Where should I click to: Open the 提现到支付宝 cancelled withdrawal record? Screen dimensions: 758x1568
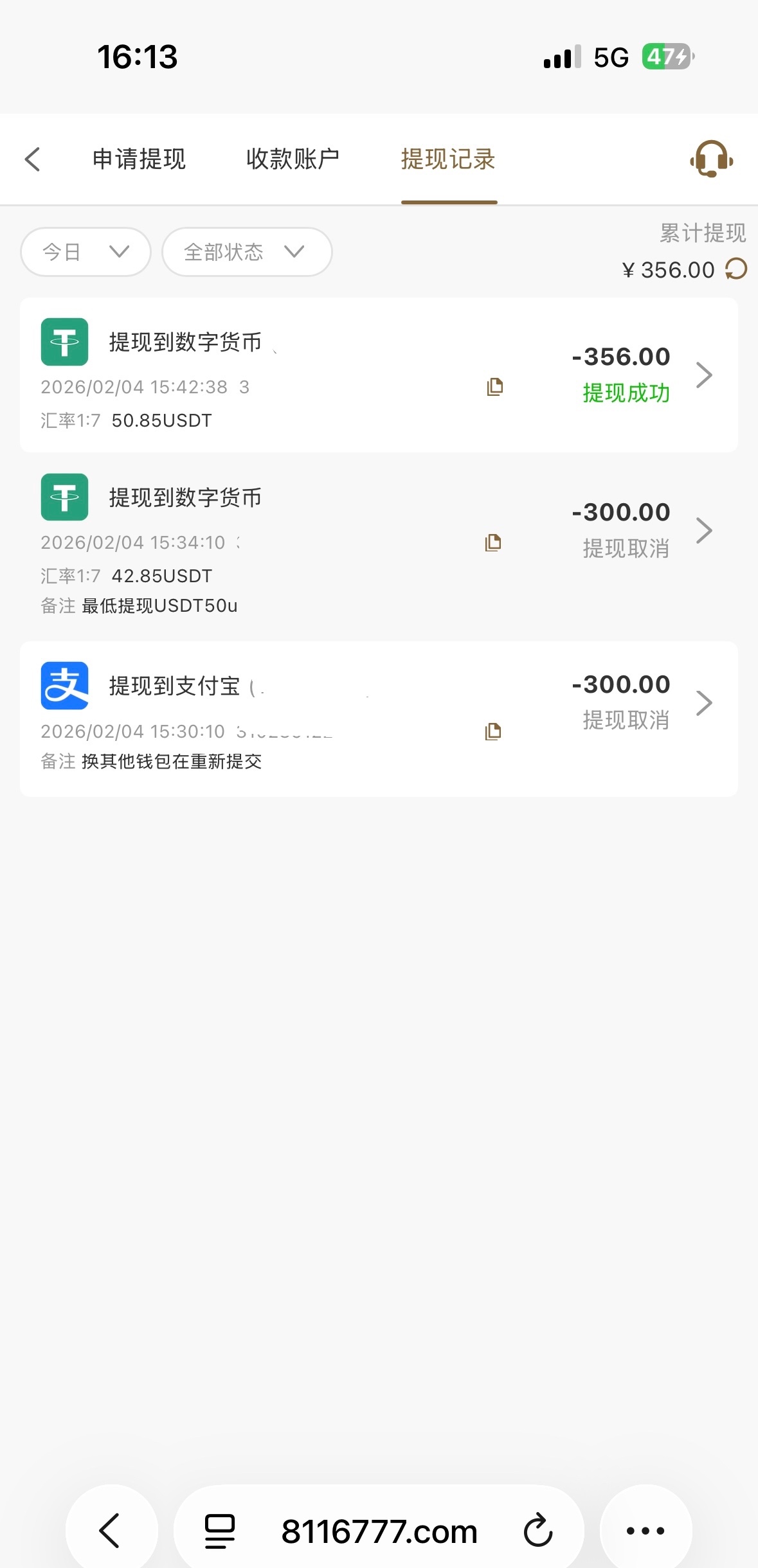point(704,702)
